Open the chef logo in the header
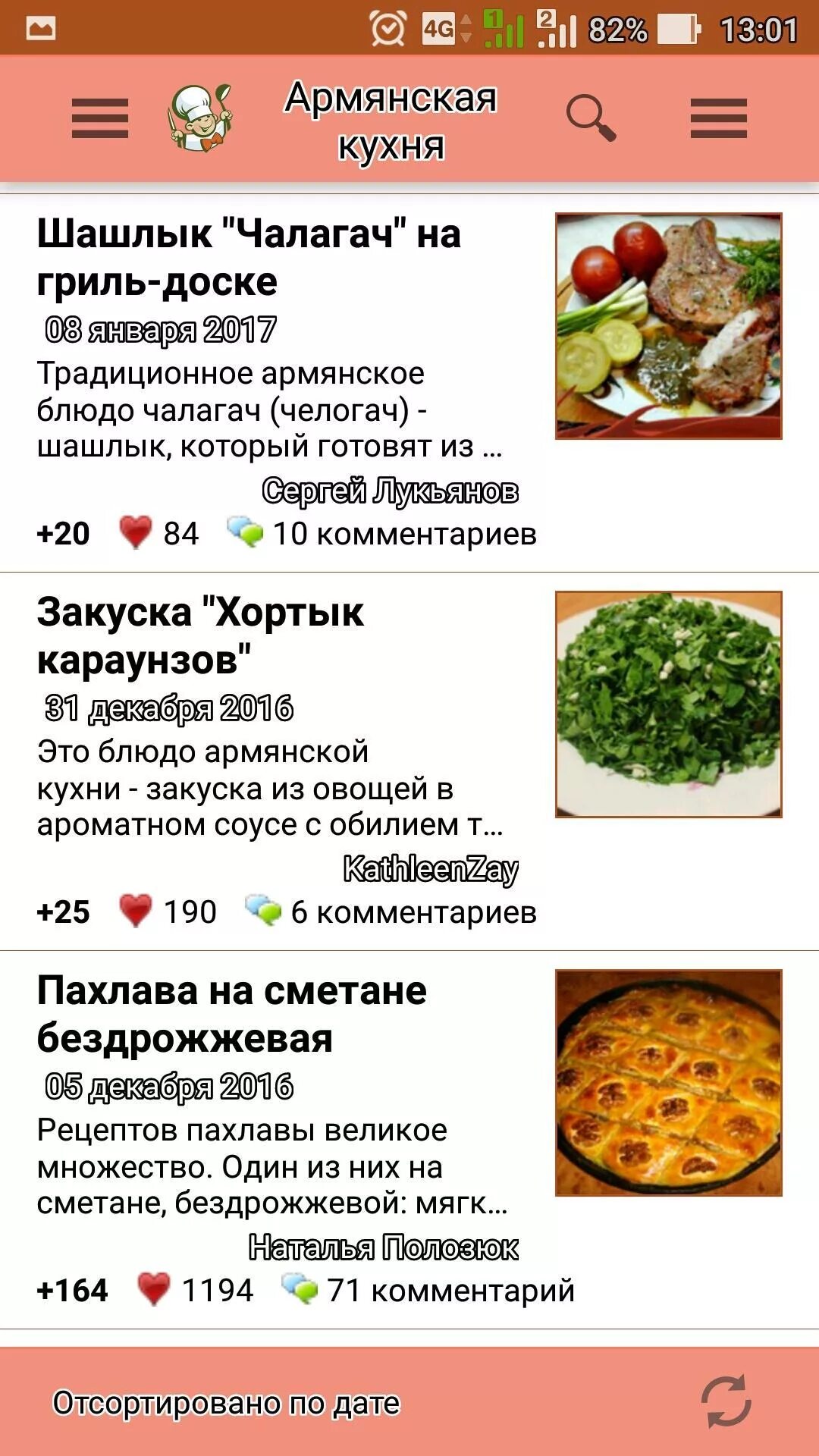The width and height of the screenshot is (819, 1456). (199, 118)
